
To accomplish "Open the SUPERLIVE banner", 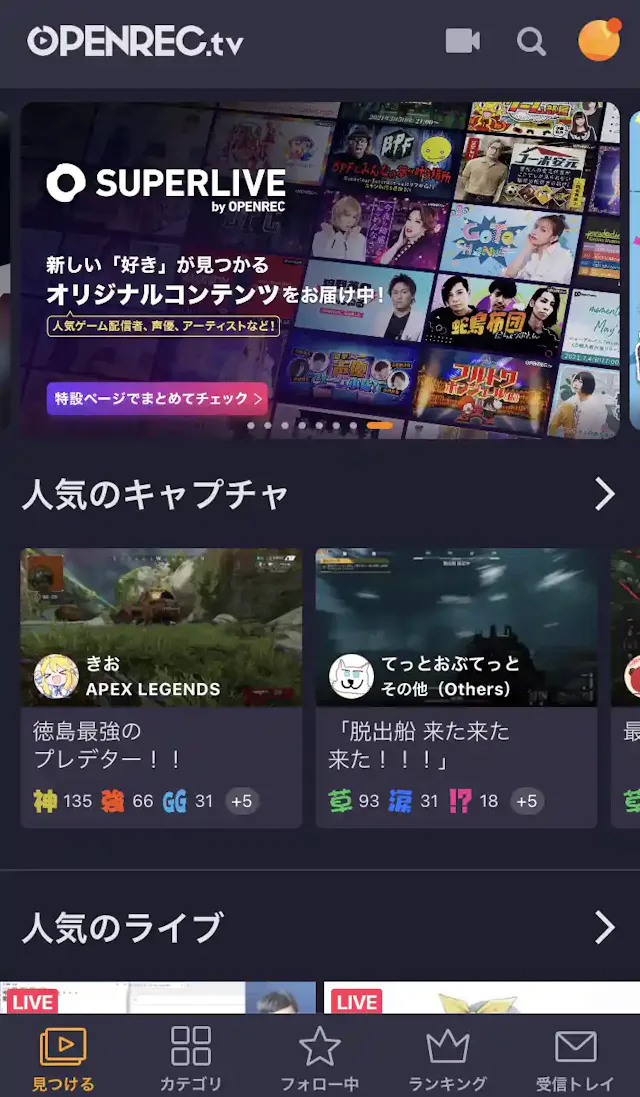I will pos(320,270).
